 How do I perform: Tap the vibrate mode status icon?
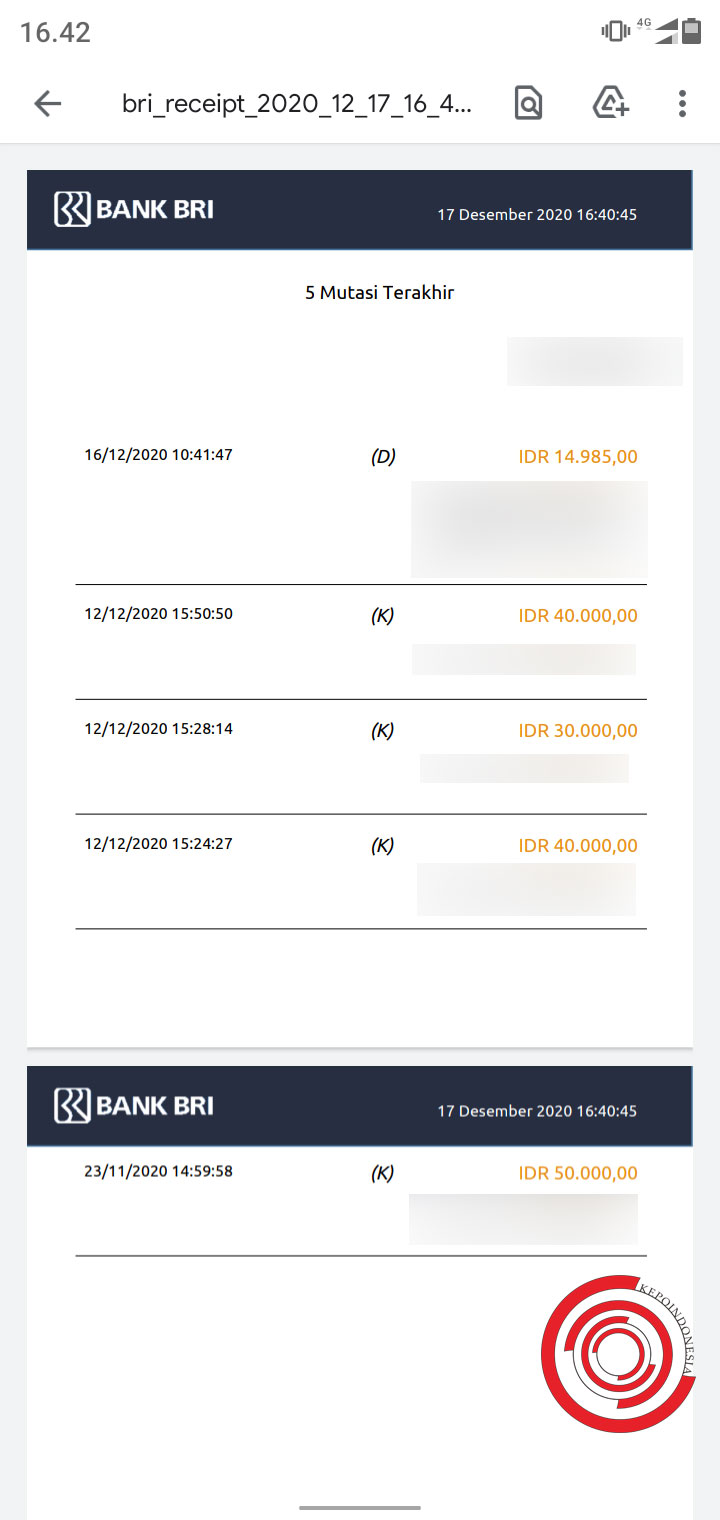[612, 30]
